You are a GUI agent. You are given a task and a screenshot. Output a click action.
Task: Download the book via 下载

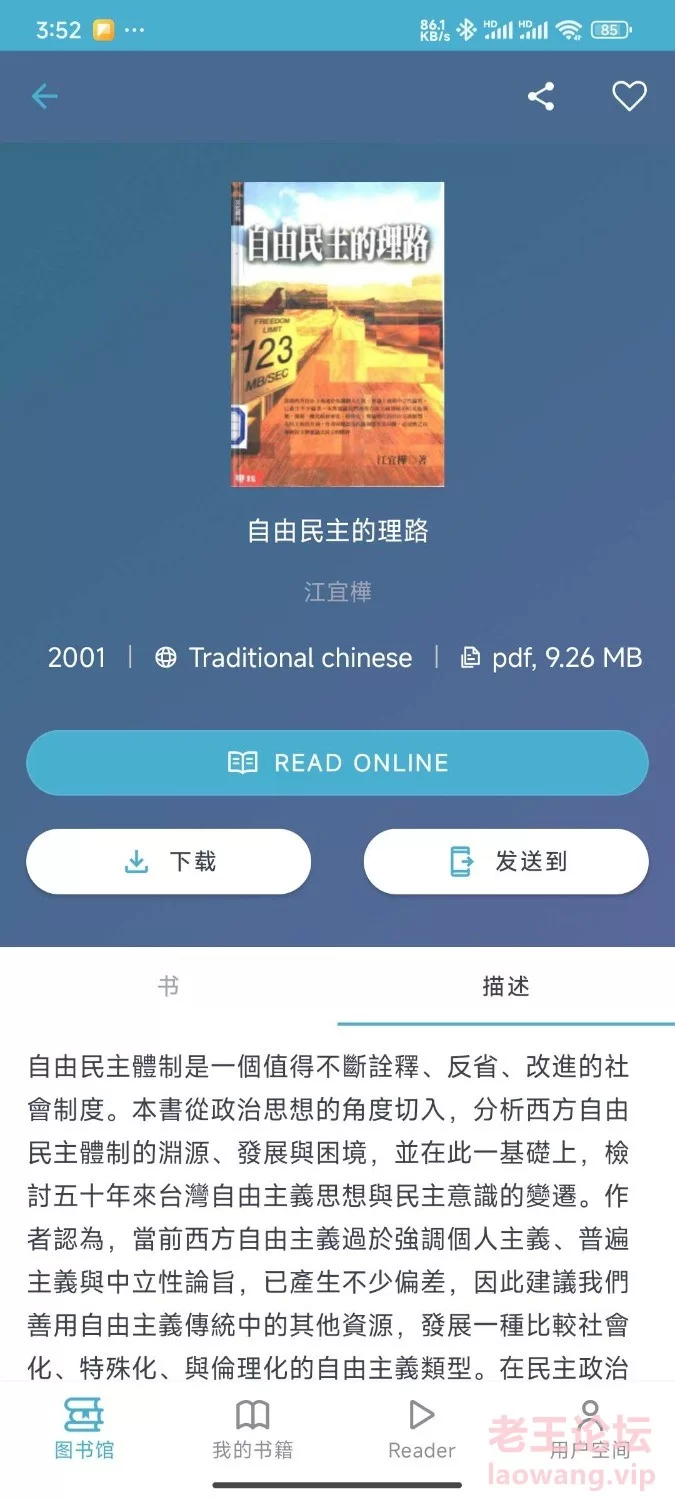tap(168, 861)
